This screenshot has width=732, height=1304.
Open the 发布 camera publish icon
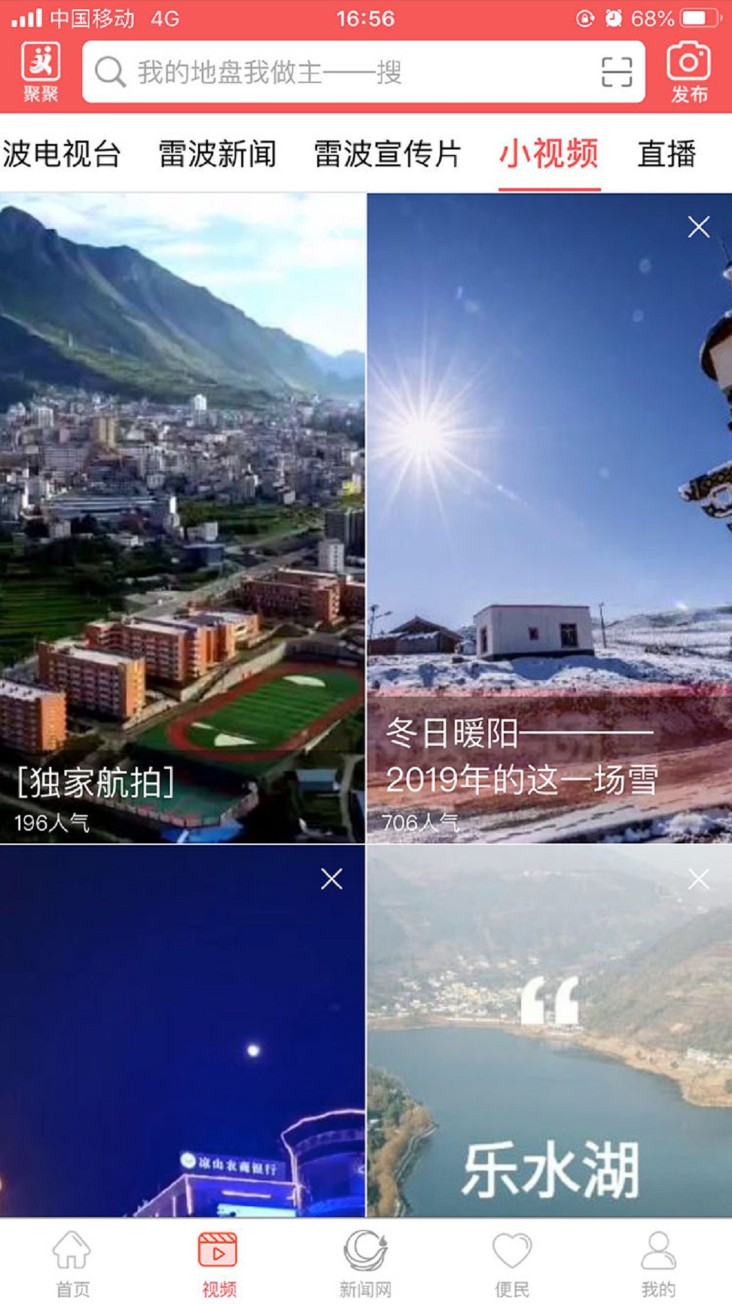point(689,70)
